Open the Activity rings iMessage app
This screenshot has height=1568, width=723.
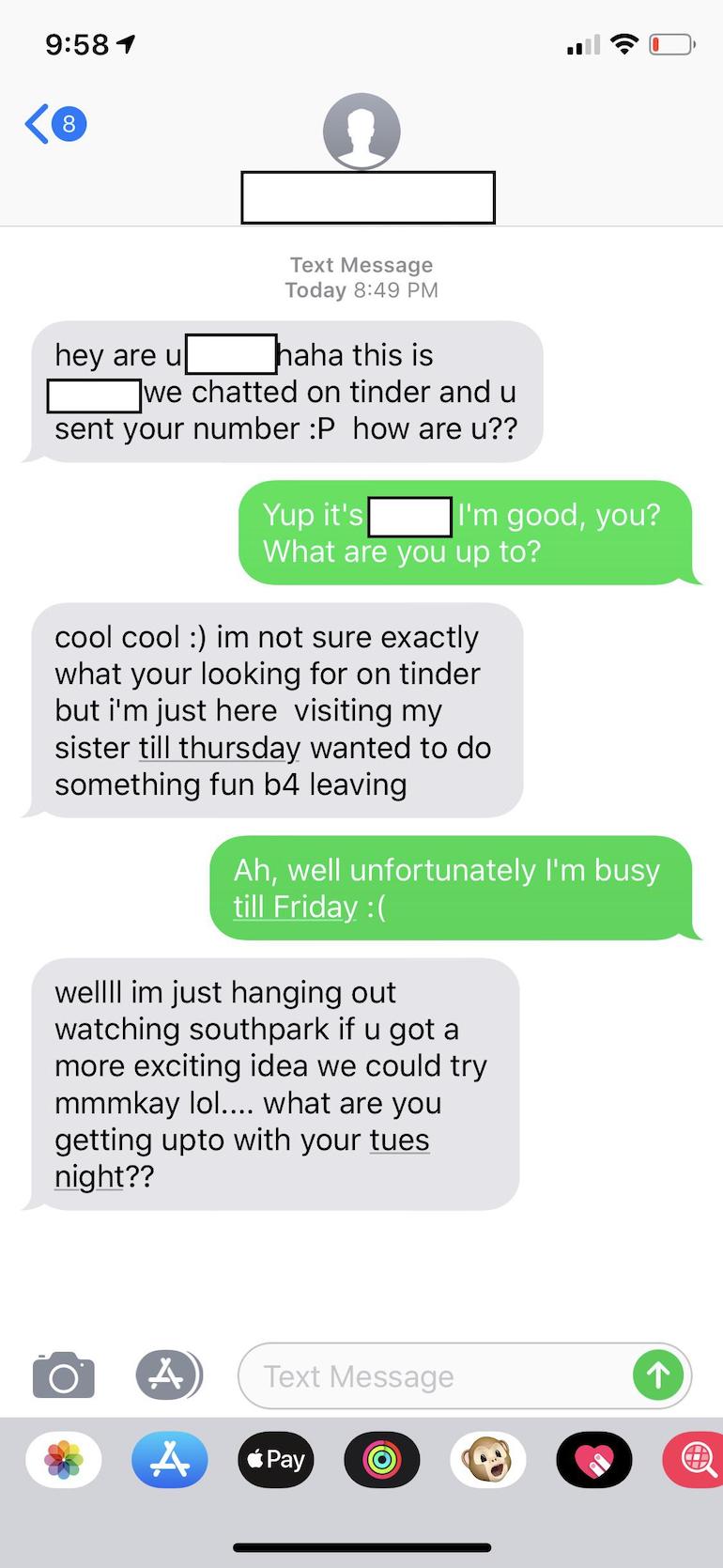pos(381,1460)
